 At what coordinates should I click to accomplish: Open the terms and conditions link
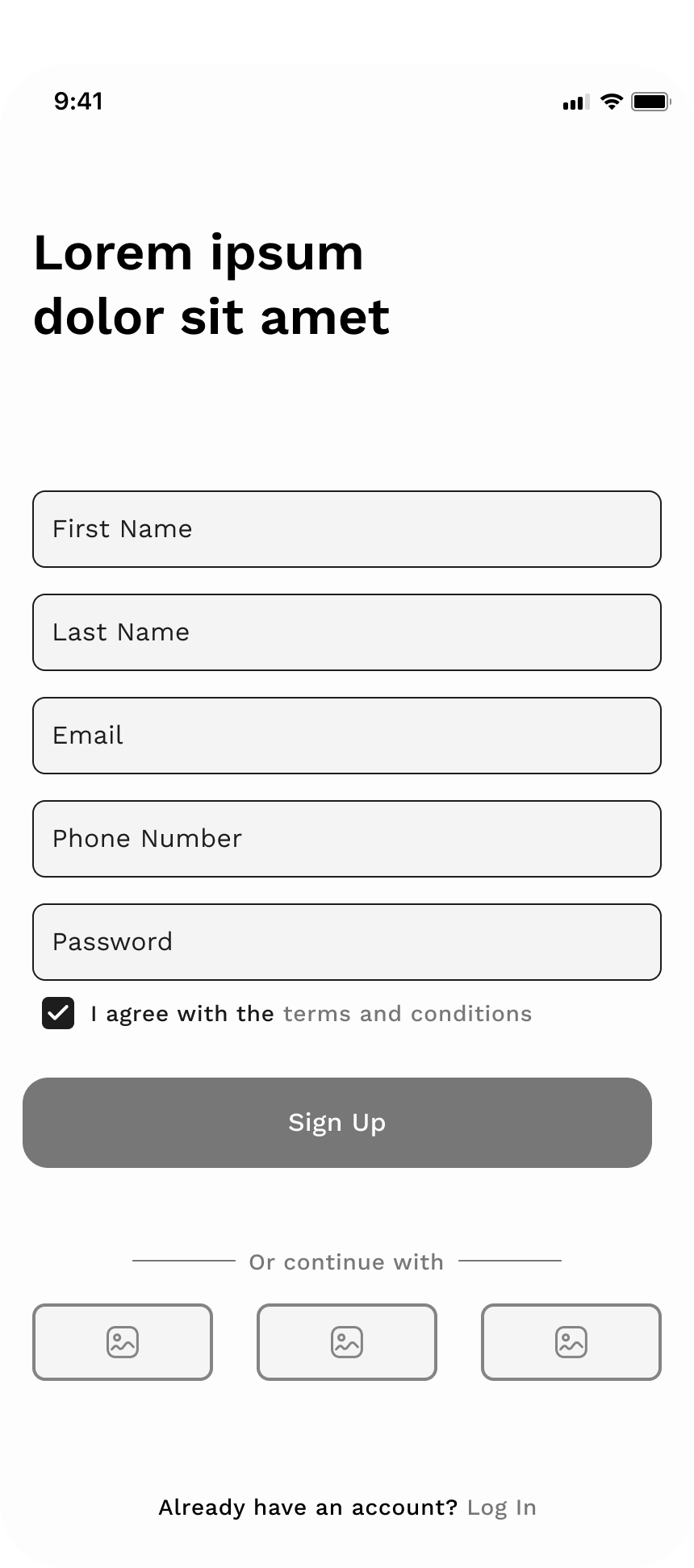click(x=408, y=1014)
